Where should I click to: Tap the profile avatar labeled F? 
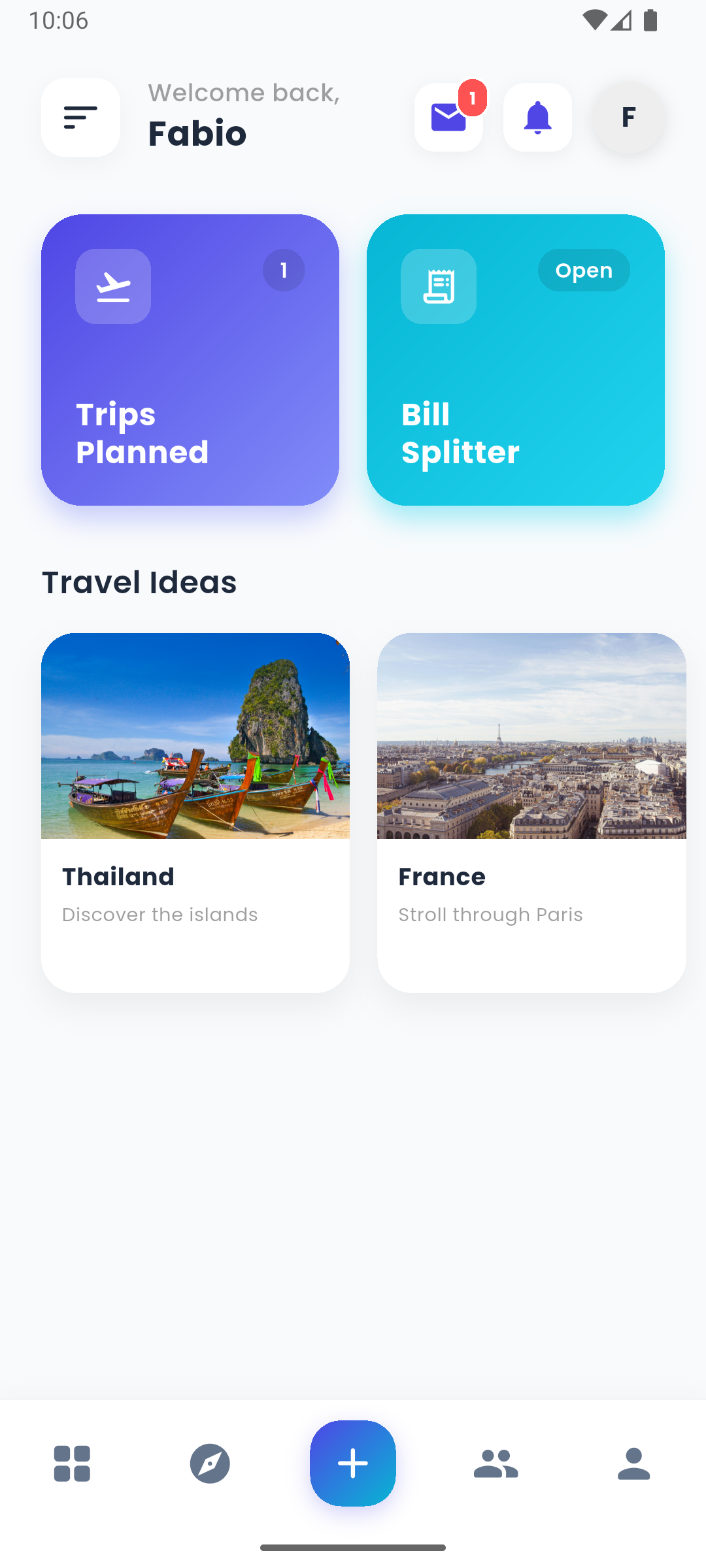point(628,118)
